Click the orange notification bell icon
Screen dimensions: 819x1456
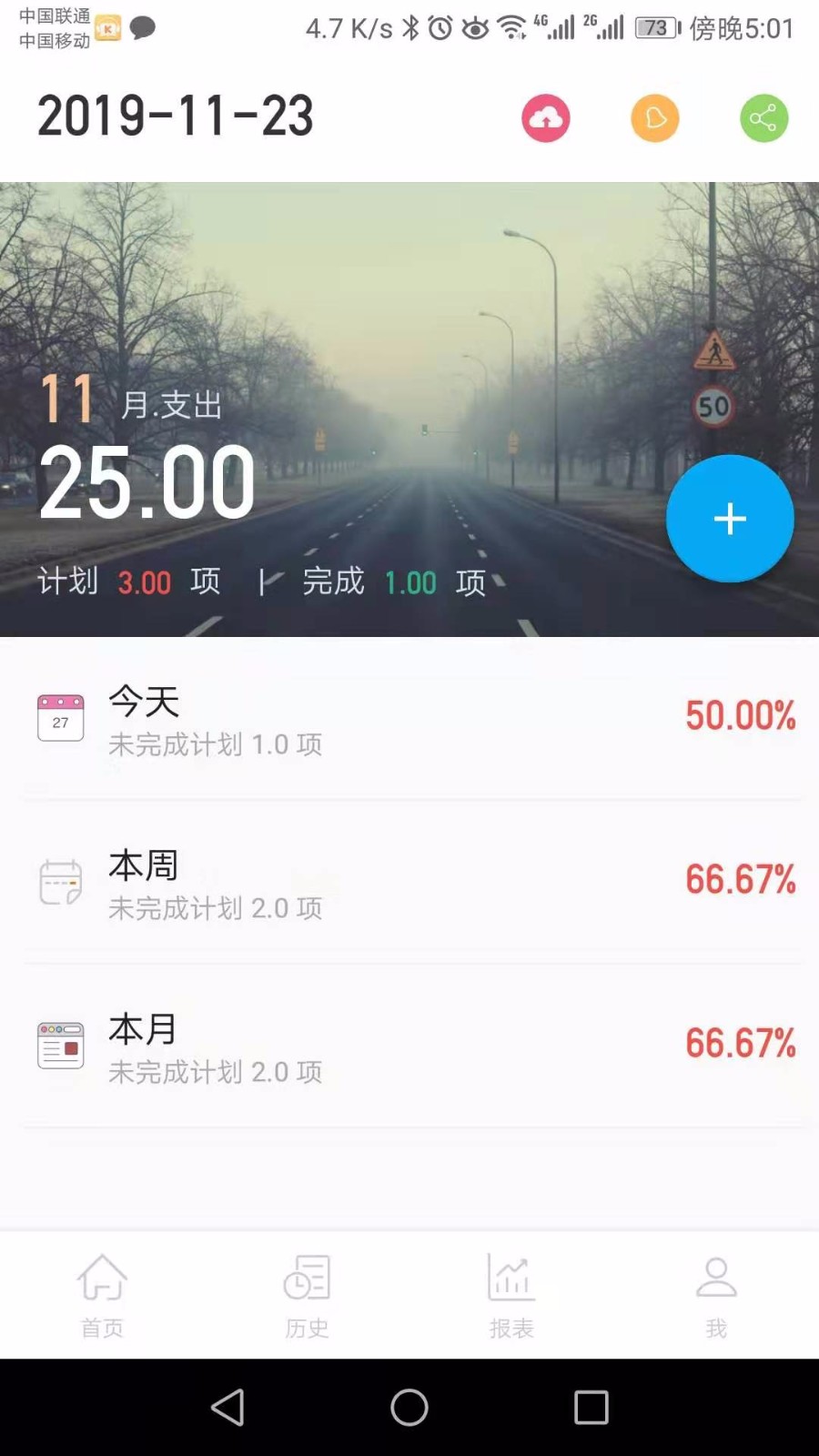(655, 118)
